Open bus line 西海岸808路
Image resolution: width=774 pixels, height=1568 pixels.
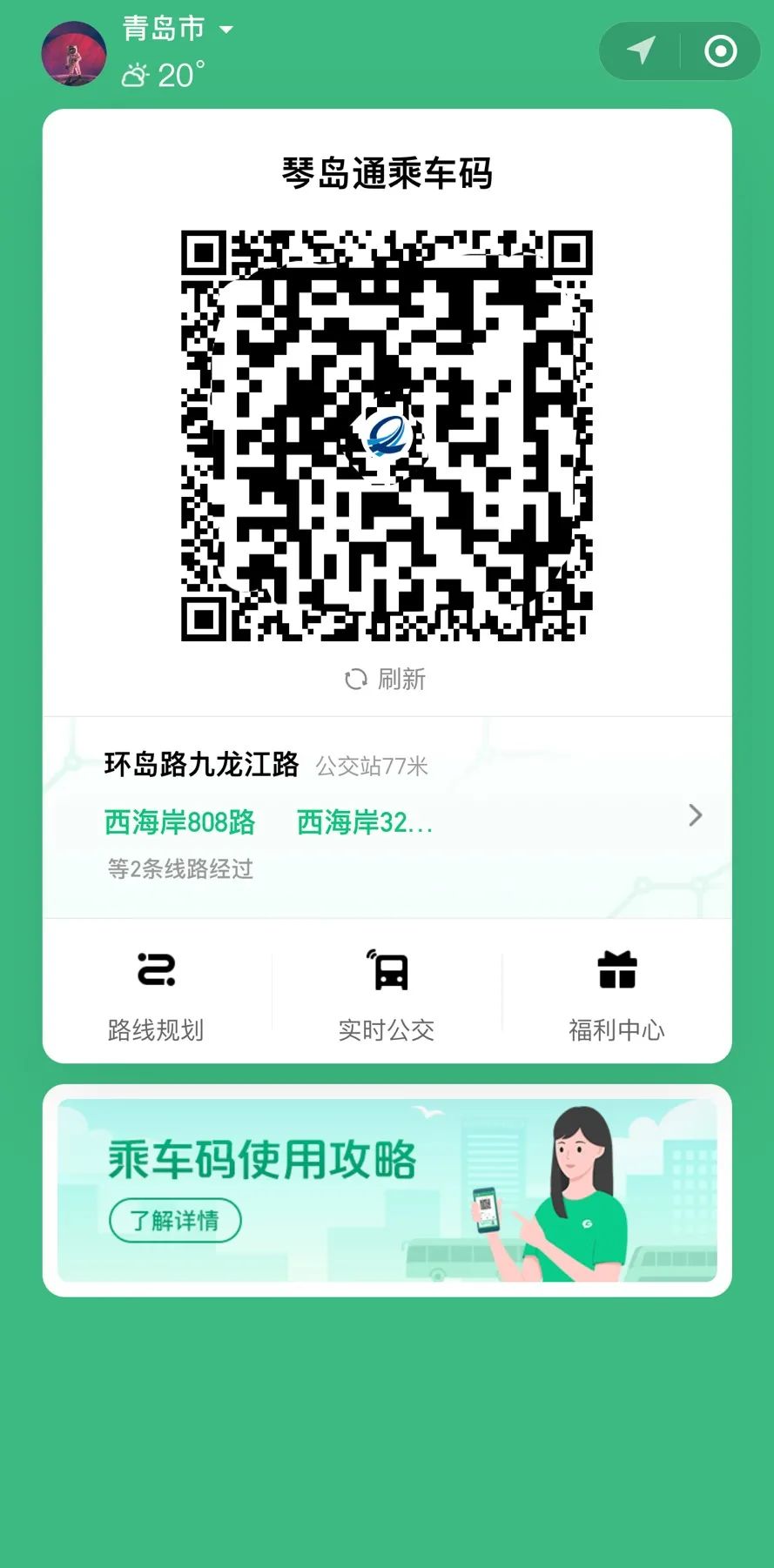(179, 822)
